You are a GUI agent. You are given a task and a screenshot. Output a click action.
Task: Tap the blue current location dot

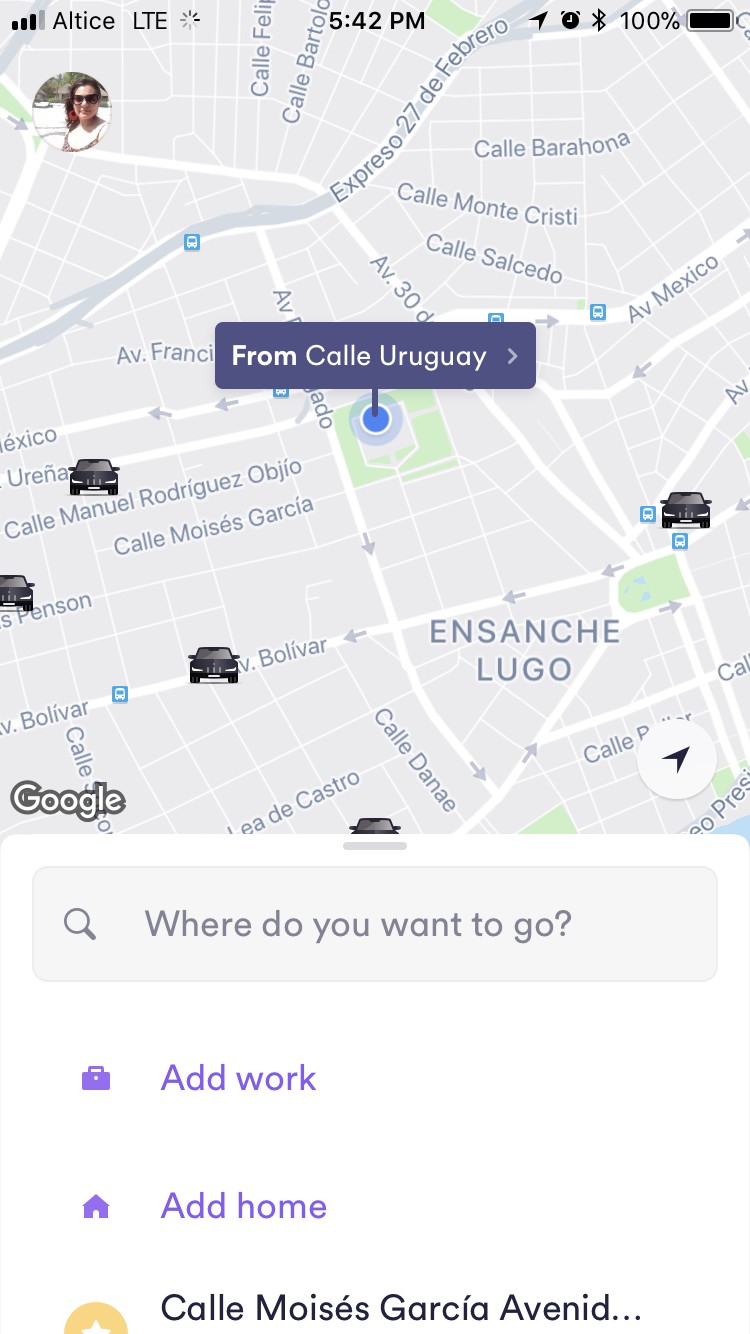pos(375,419)
